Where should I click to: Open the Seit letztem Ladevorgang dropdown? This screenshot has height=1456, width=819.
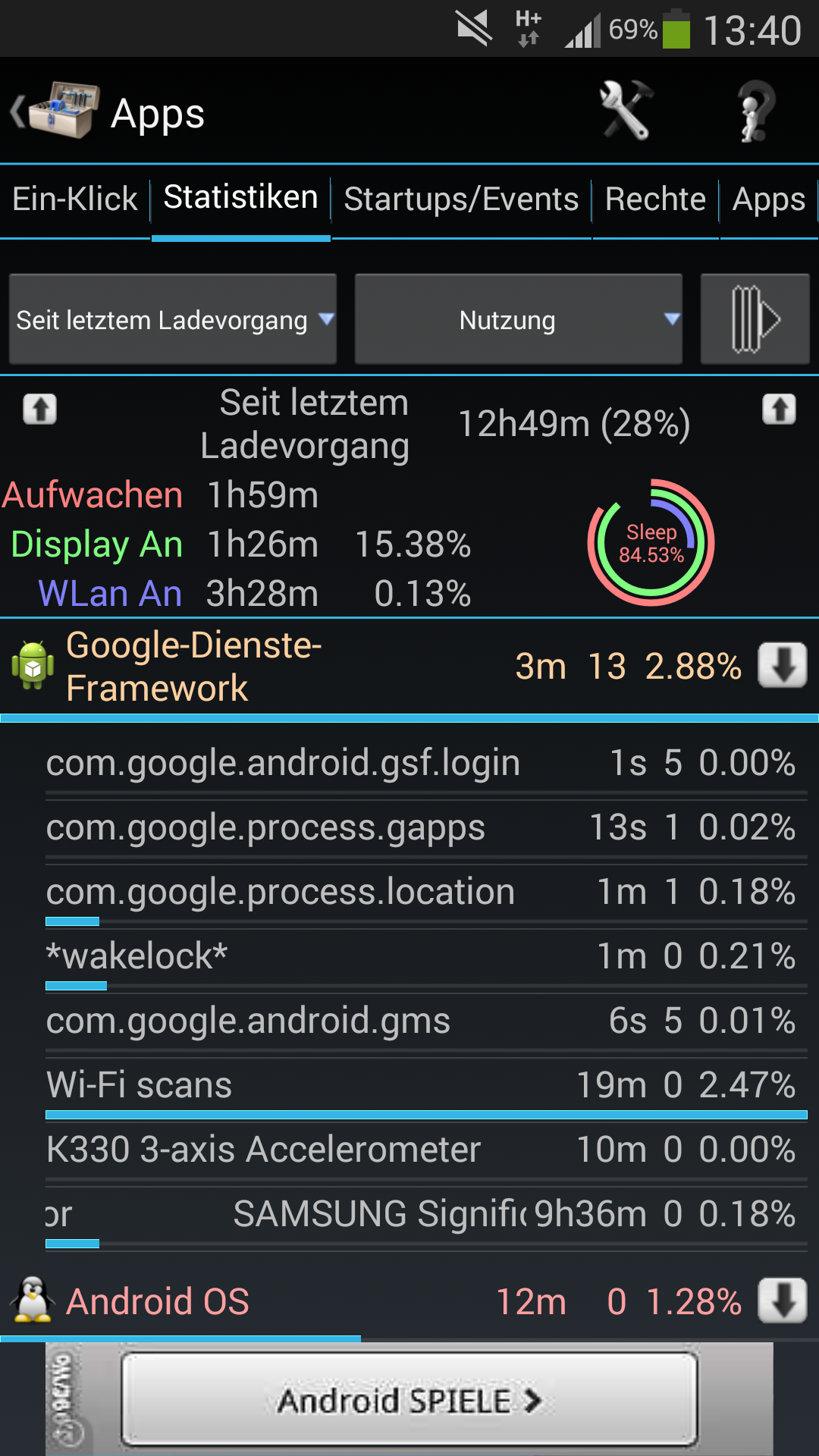(x=173, y=319)
